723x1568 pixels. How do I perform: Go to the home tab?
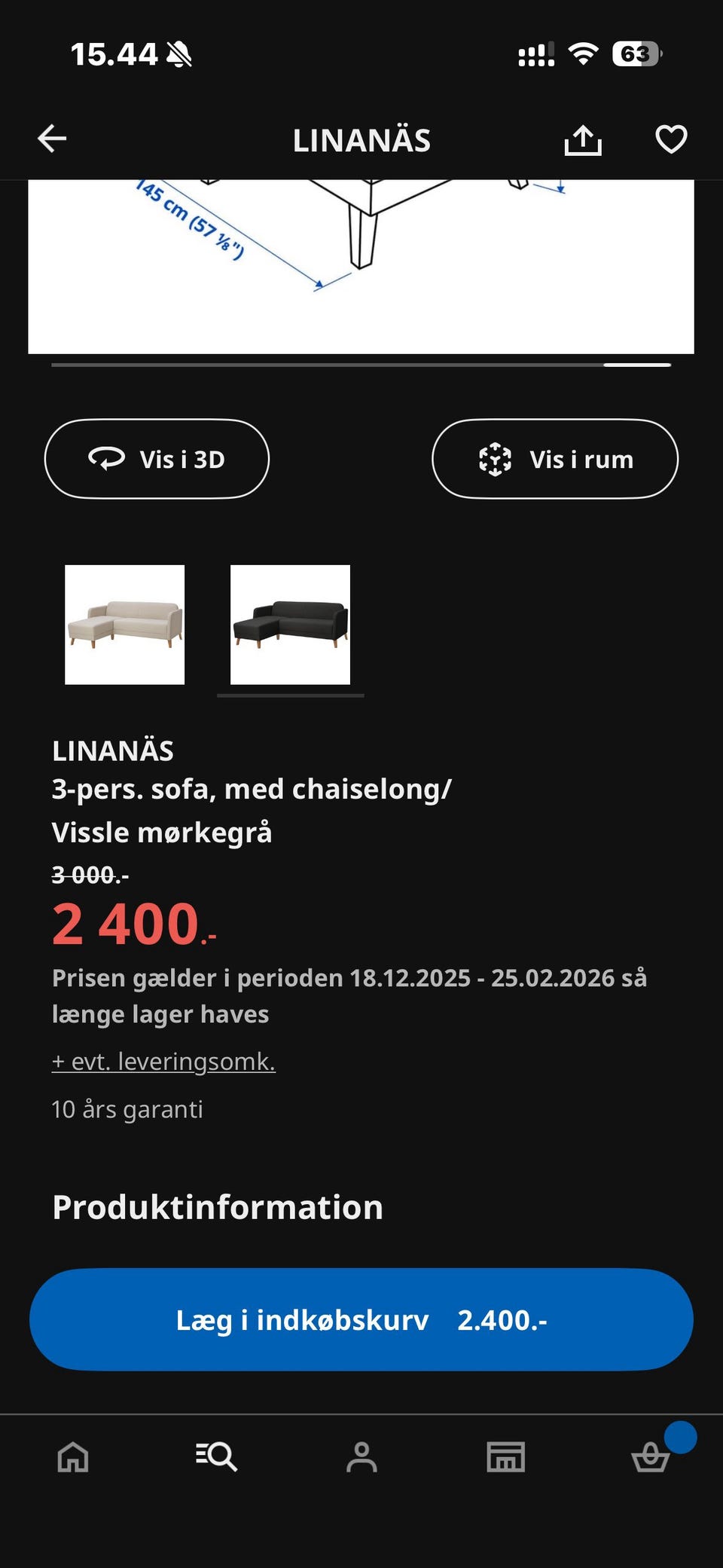(x=73, y=1456)
